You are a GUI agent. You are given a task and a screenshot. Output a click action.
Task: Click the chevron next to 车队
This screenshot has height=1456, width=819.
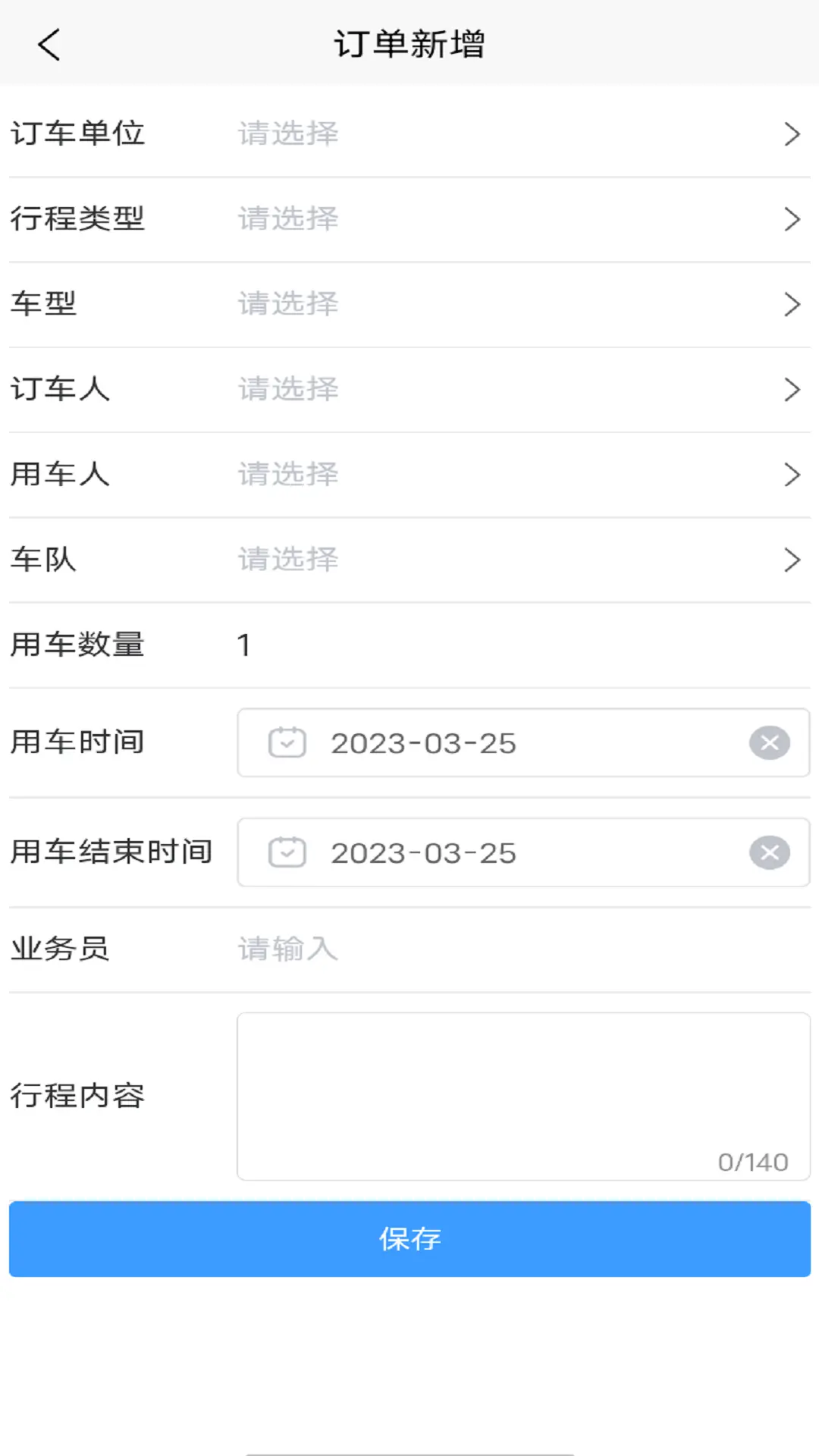pyautogui.click(x=792, y=560)
